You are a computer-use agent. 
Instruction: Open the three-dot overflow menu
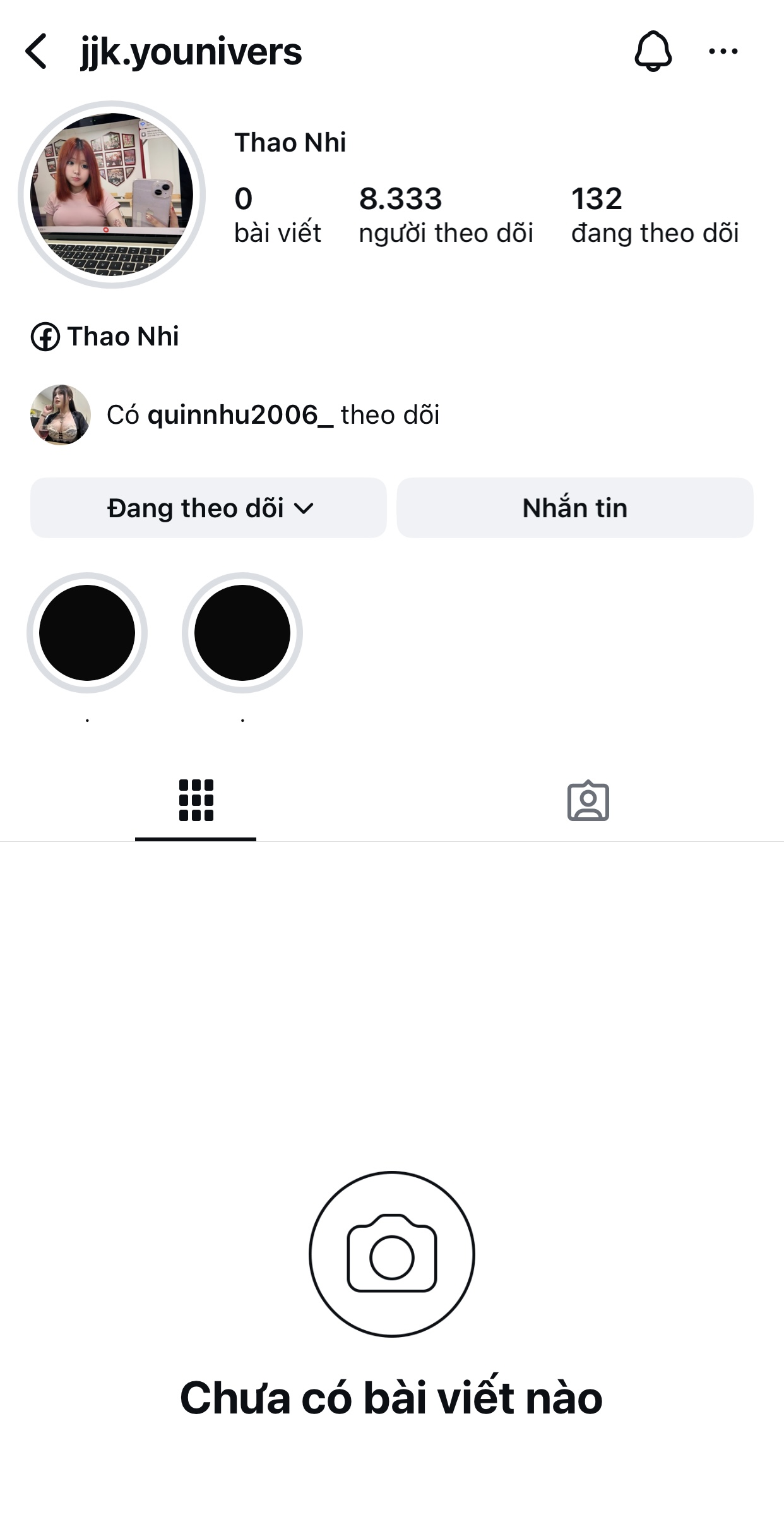[723, 51]
